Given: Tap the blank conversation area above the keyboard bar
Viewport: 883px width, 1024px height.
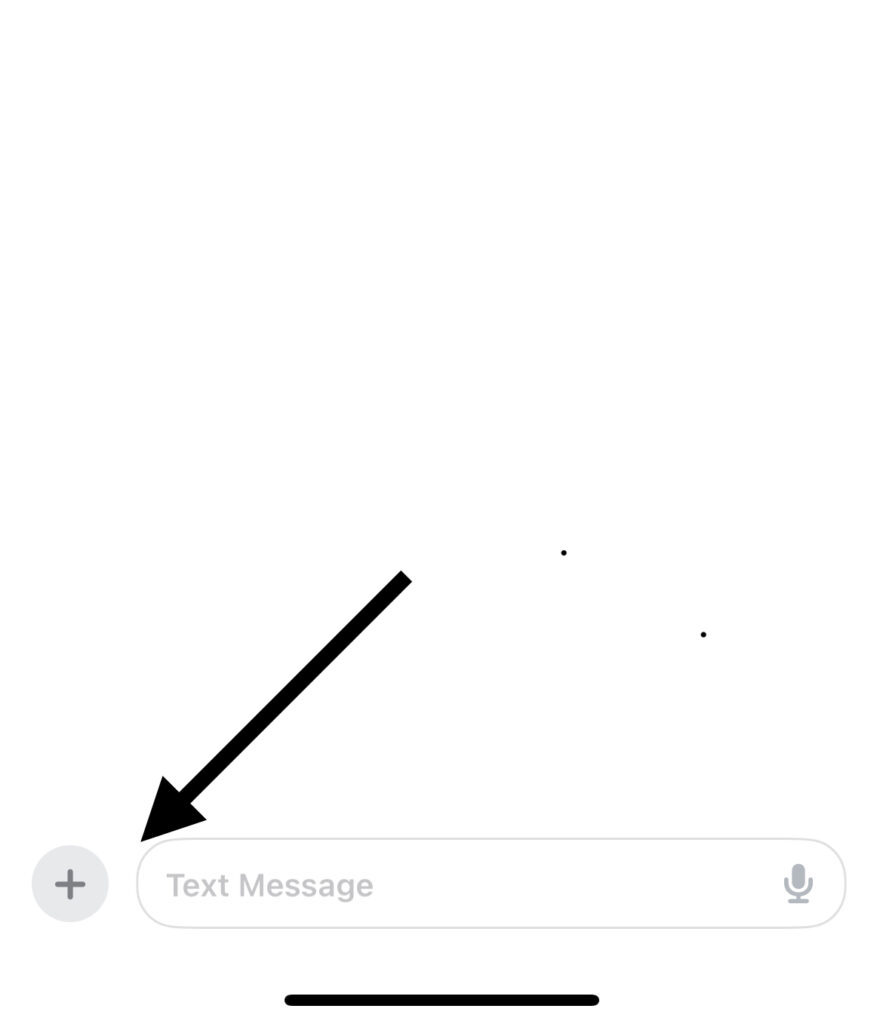Looking at the screenshot, I should [x=441, y=400].
